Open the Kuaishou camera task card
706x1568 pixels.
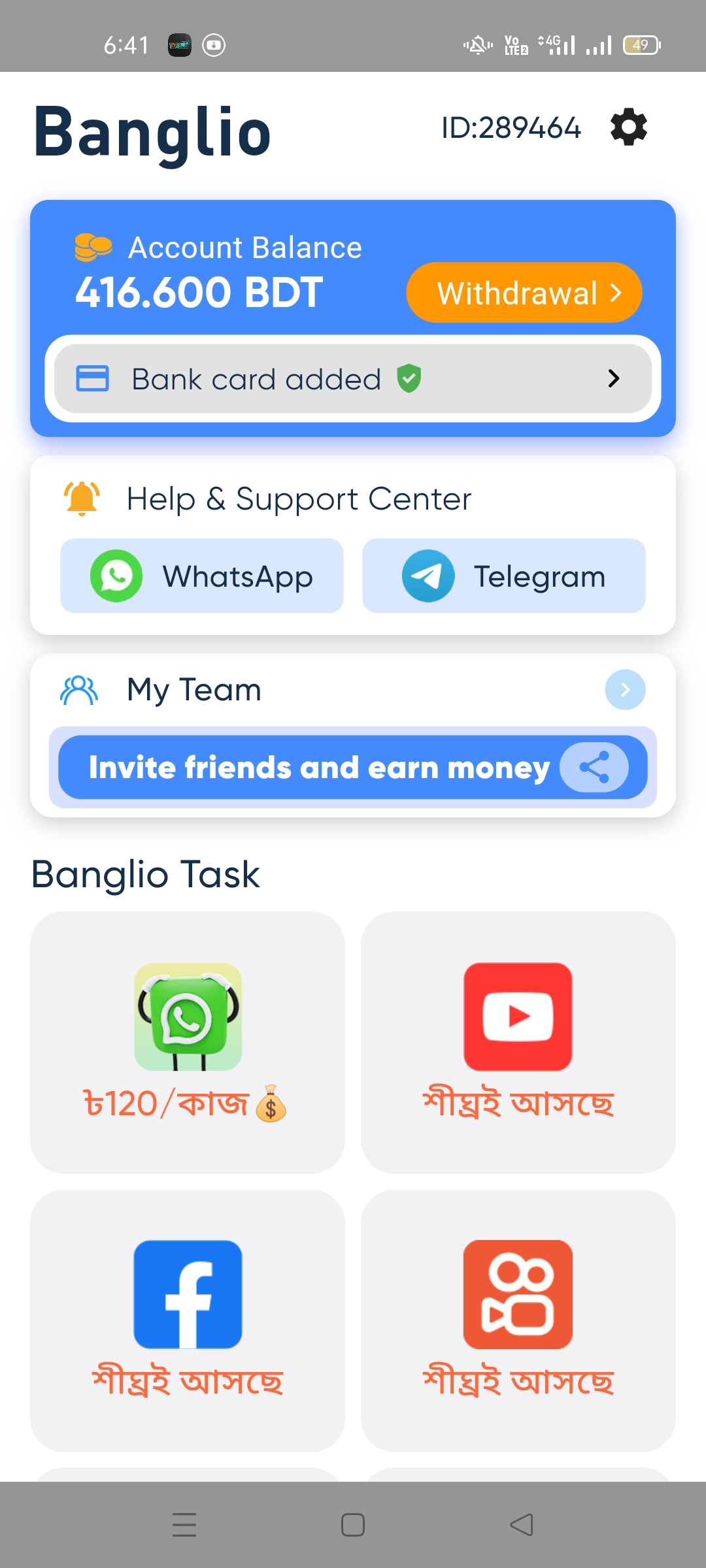tap(518, 1320)
